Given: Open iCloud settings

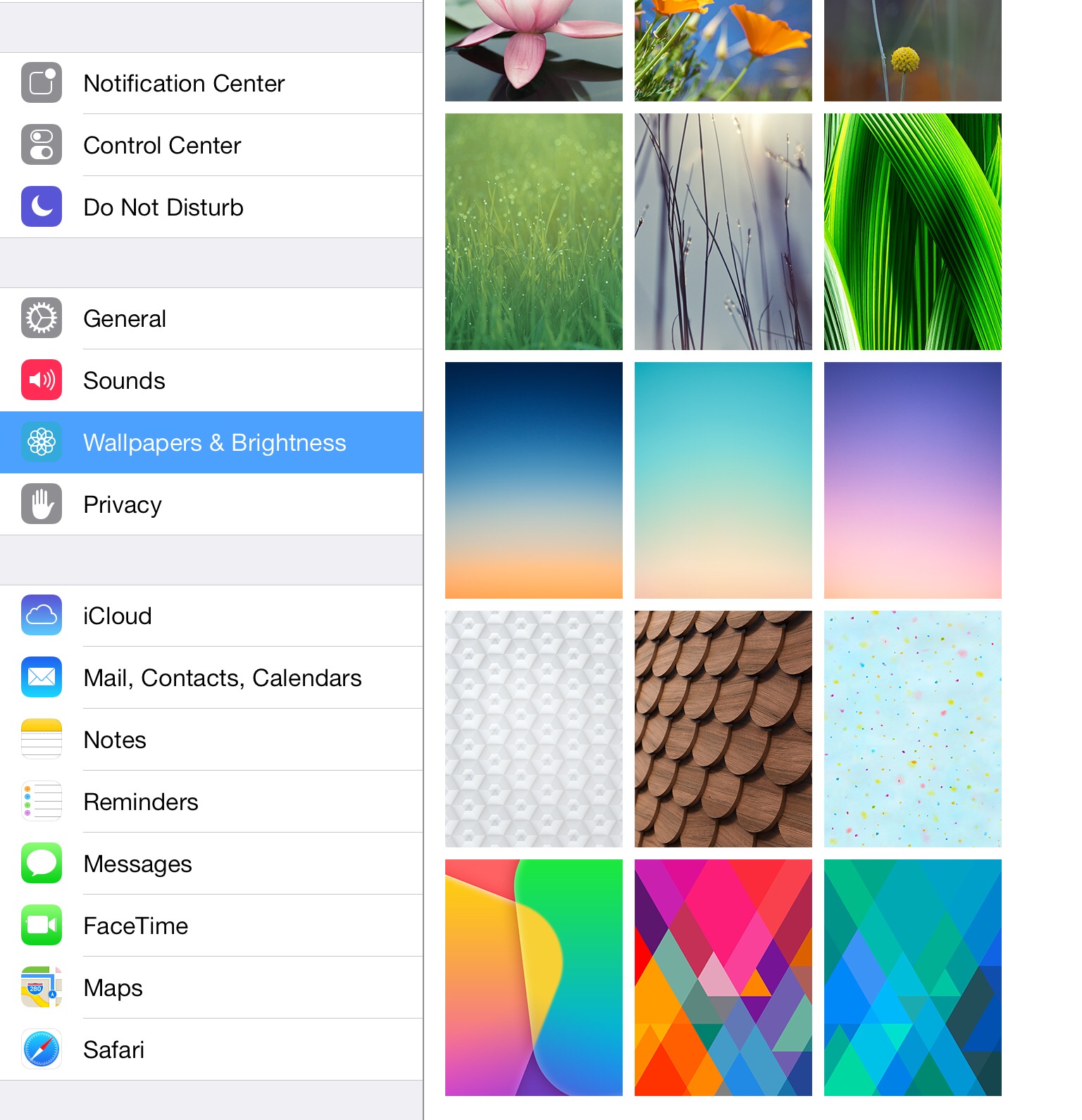Looking at the screenshot, I should pyautogui.click(x=211, y=616).
